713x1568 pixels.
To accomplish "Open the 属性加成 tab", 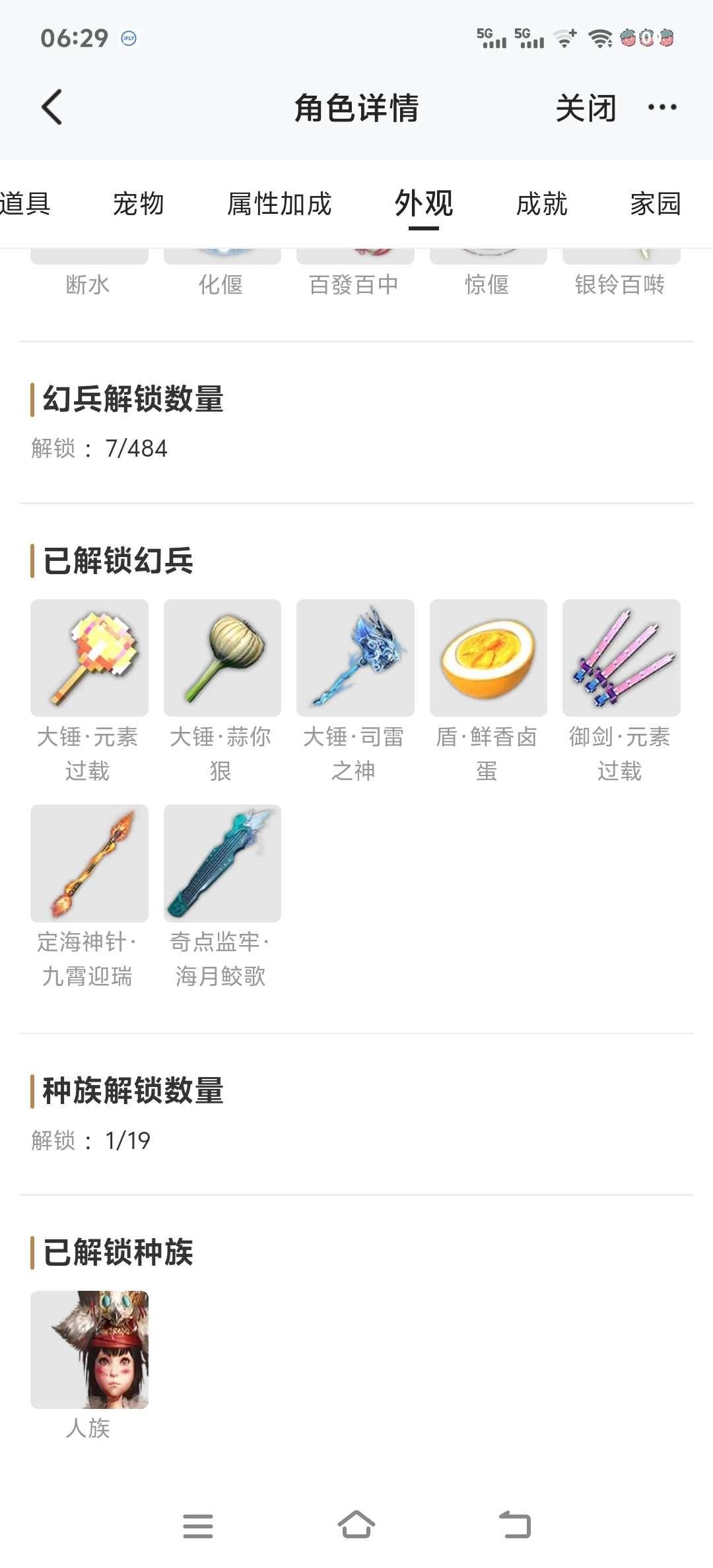I will pyautogui.click(x=279, y=205).
